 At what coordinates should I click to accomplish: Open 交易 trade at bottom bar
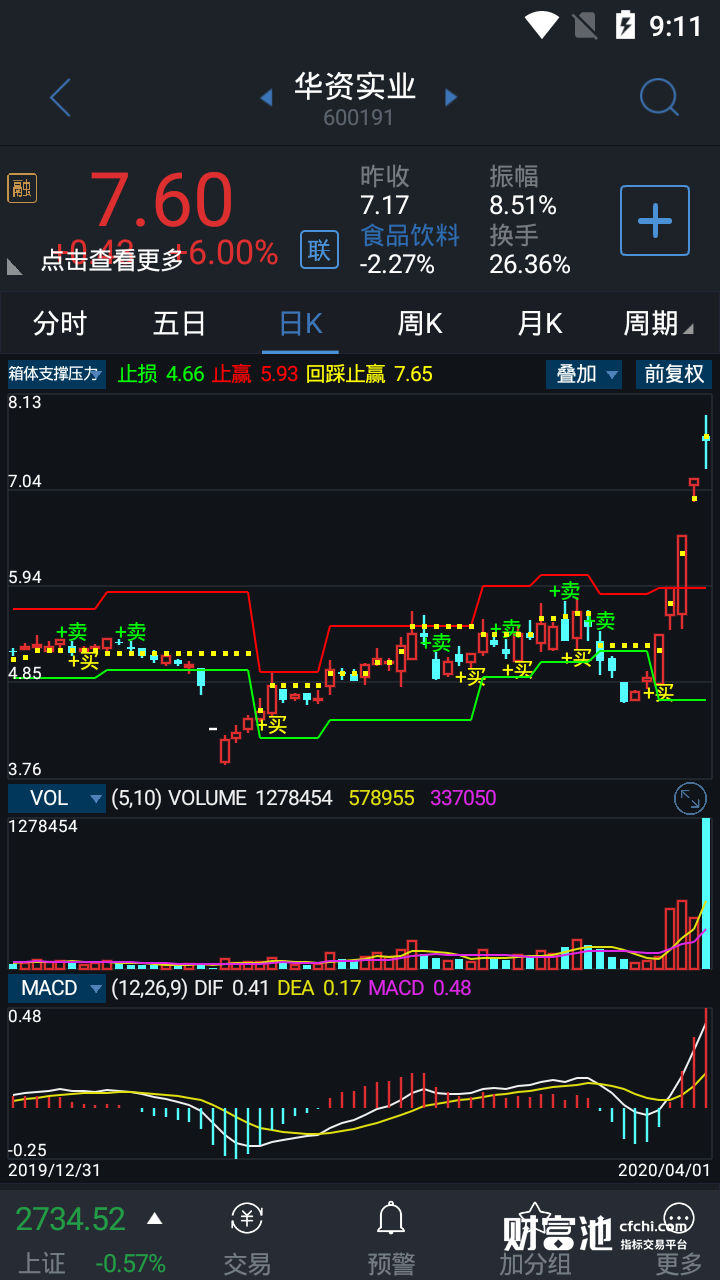(247, 1238)
